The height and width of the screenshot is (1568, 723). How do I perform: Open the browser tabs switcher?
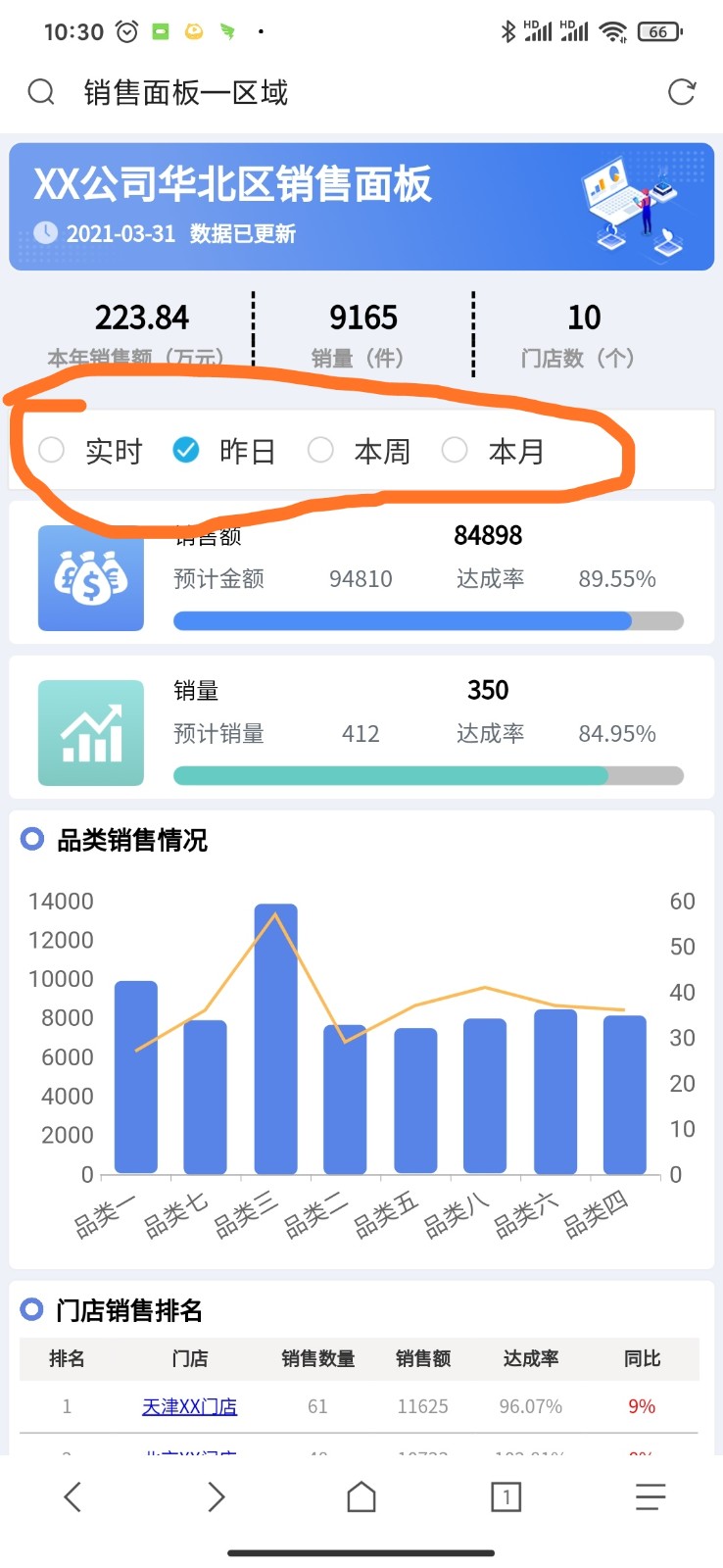click(506, 1496)
